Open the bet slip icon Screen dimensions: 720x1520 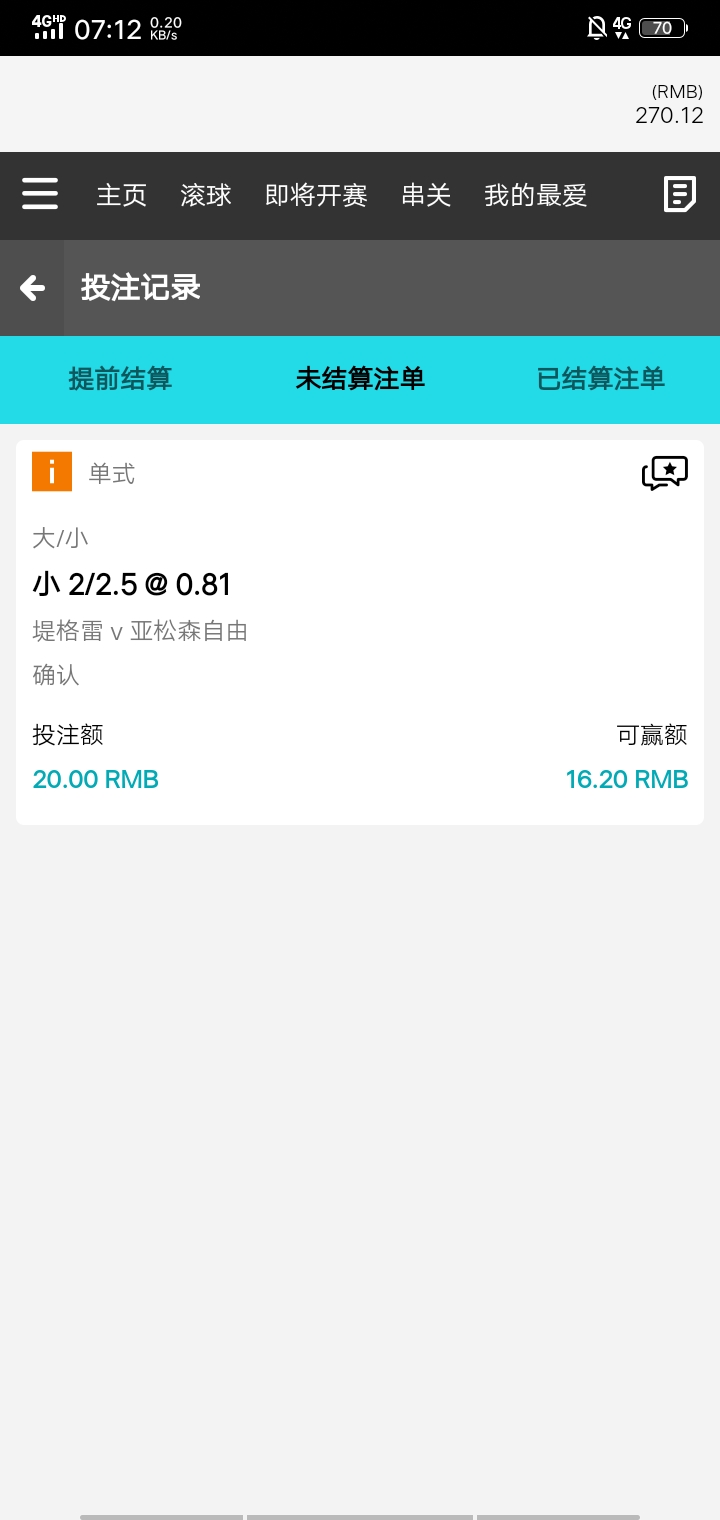coord(680,194)
